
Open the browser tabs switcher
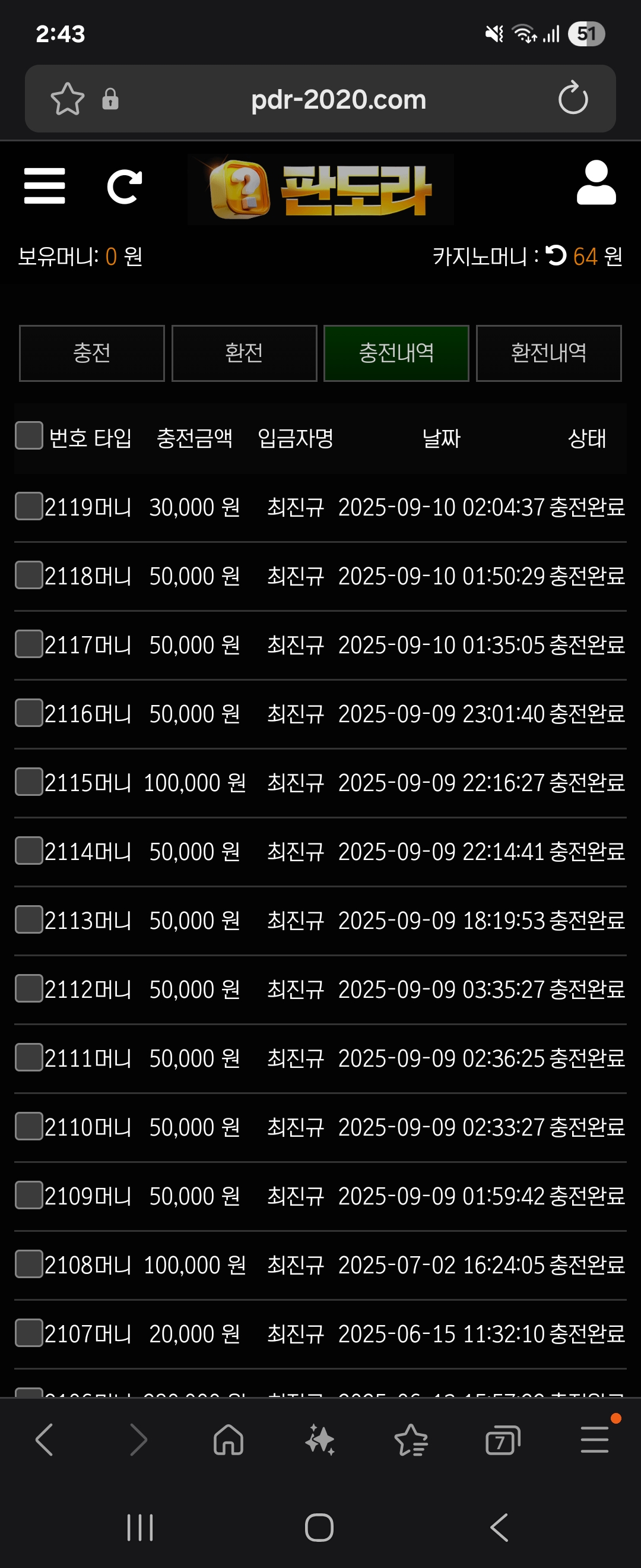tap(503, 1441)
